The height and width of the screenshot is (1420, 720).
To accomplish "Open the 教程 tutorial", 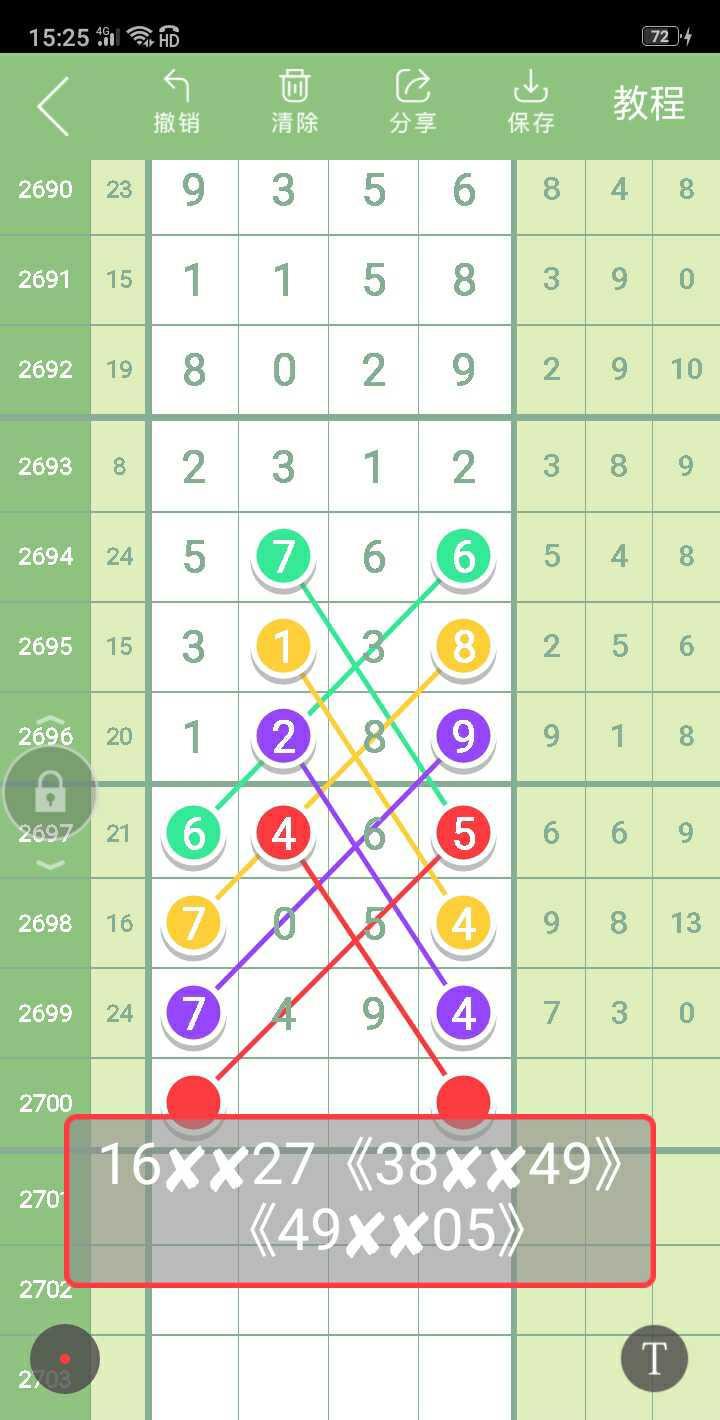I will [x=648, y=103].
